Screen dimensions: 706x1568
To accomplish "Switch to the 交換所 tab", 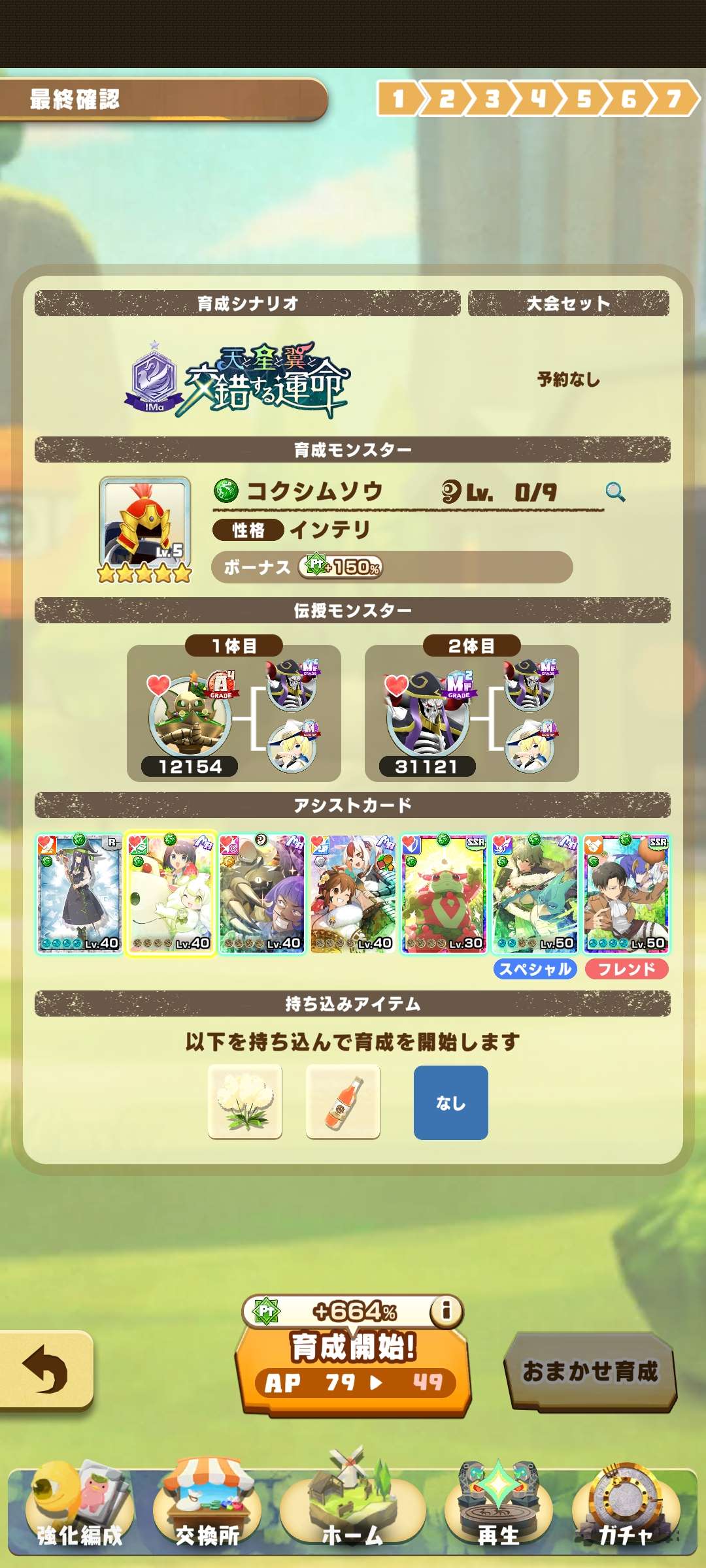I will point(207,1516).
